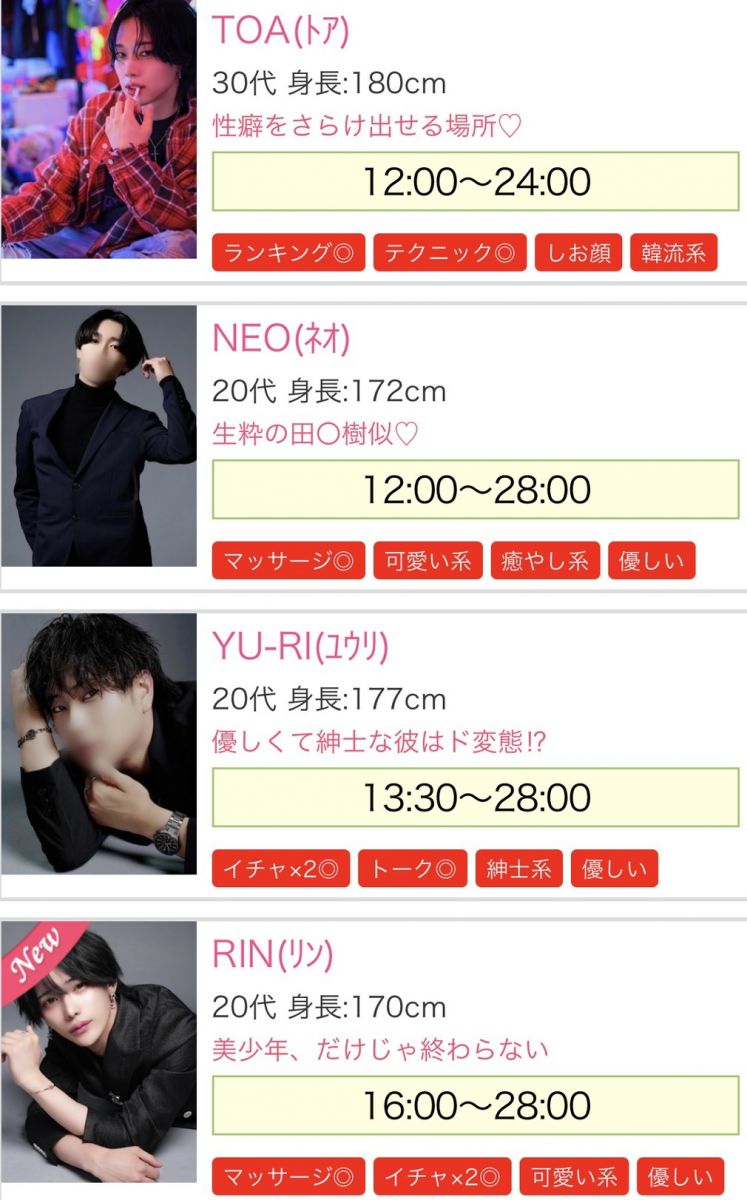Select YU-RI's 紳士系 tag

(519, 869)
